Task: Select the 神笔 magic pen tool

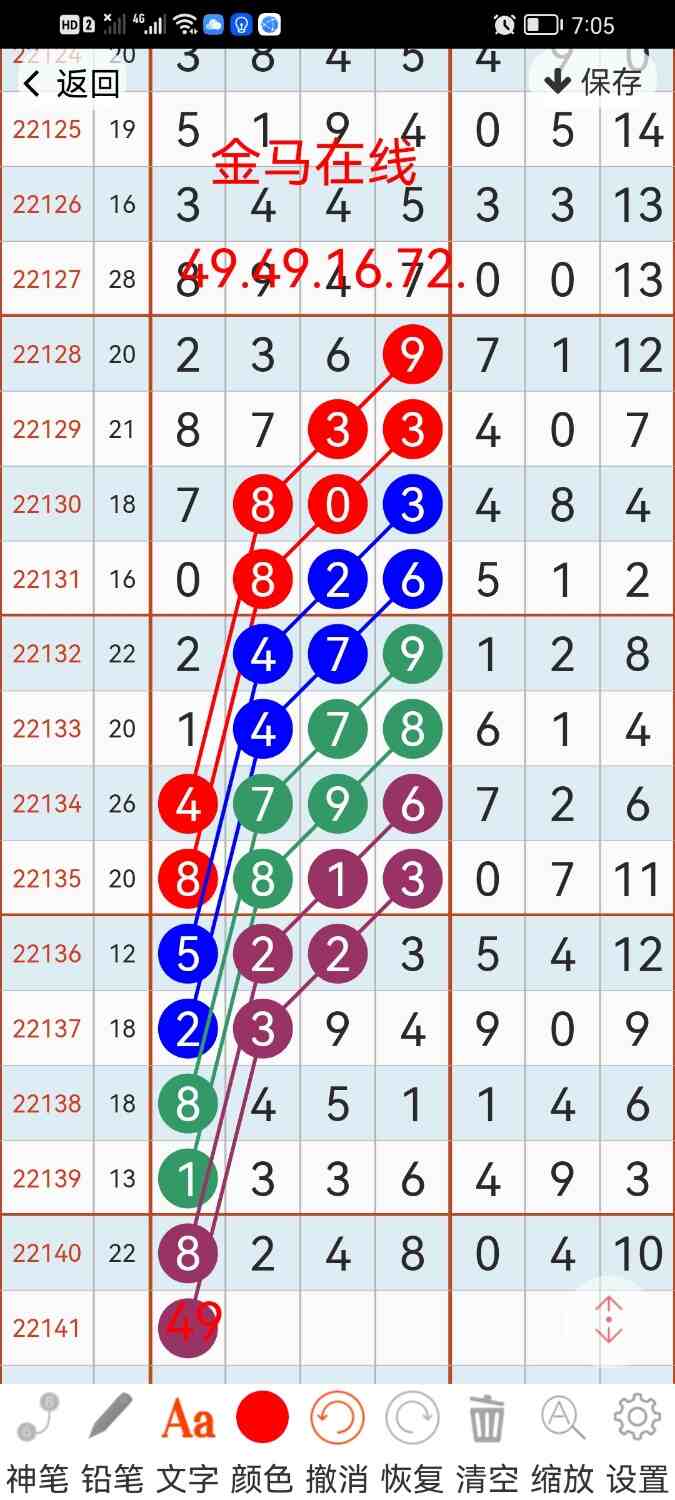Action: point(38,1440)
